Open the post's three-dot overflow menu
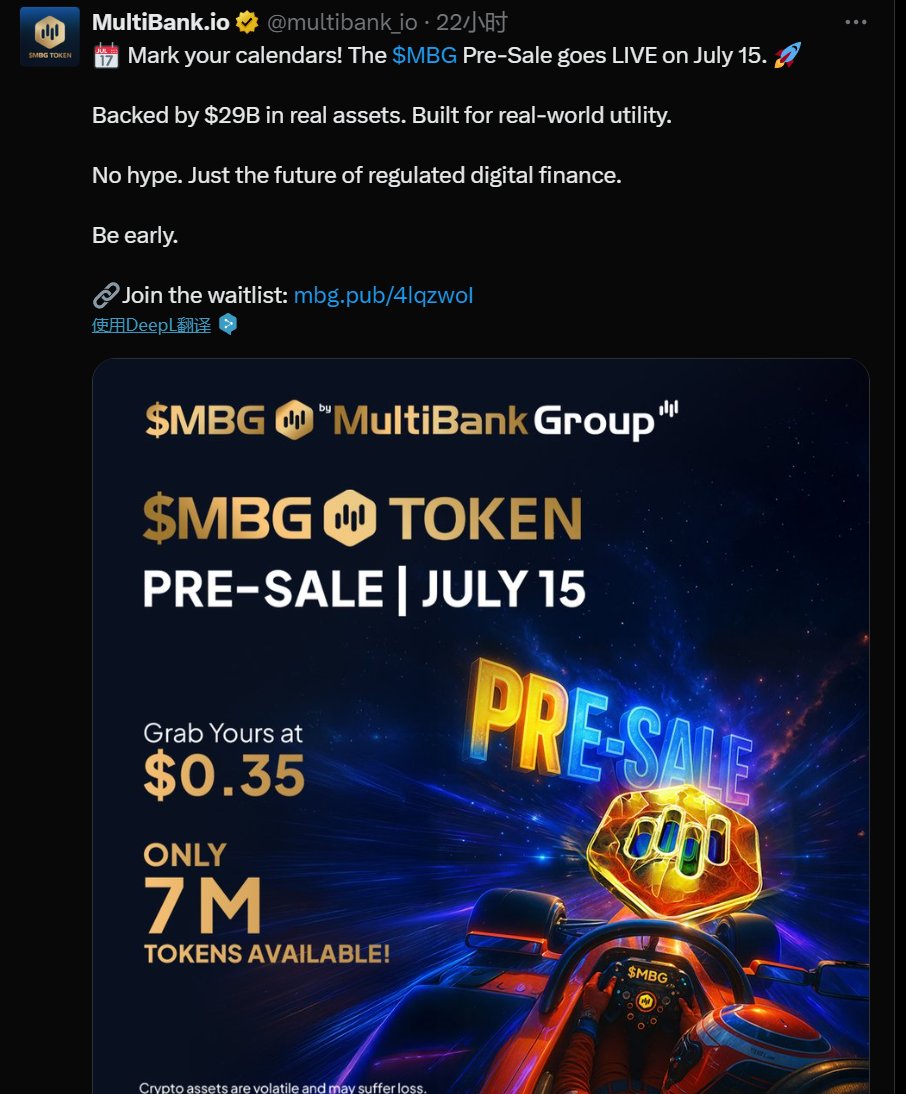This screenshot has width=906, height=1094. point(856,22)
